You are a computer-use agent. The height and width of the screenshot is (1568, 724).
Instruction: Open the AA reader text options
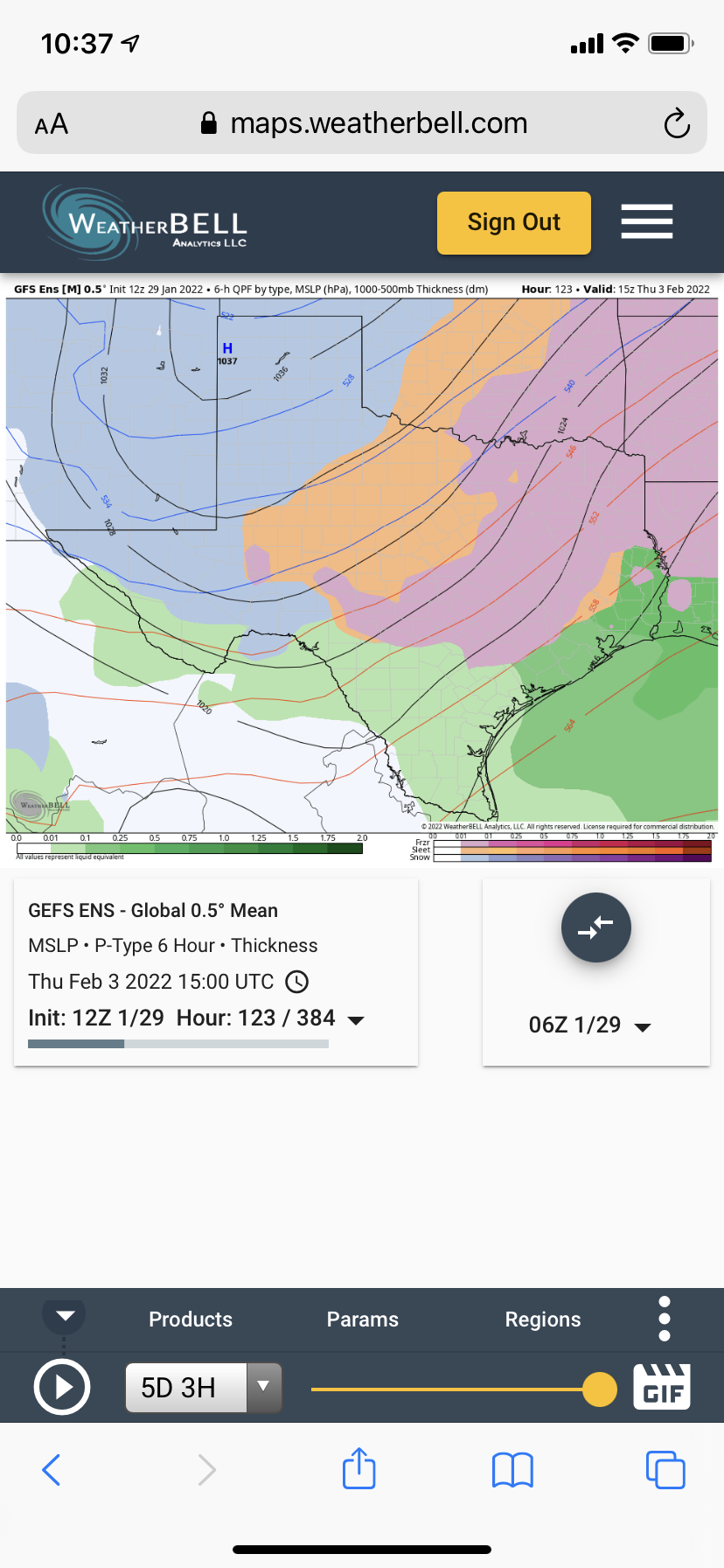[x=52, y=124]
